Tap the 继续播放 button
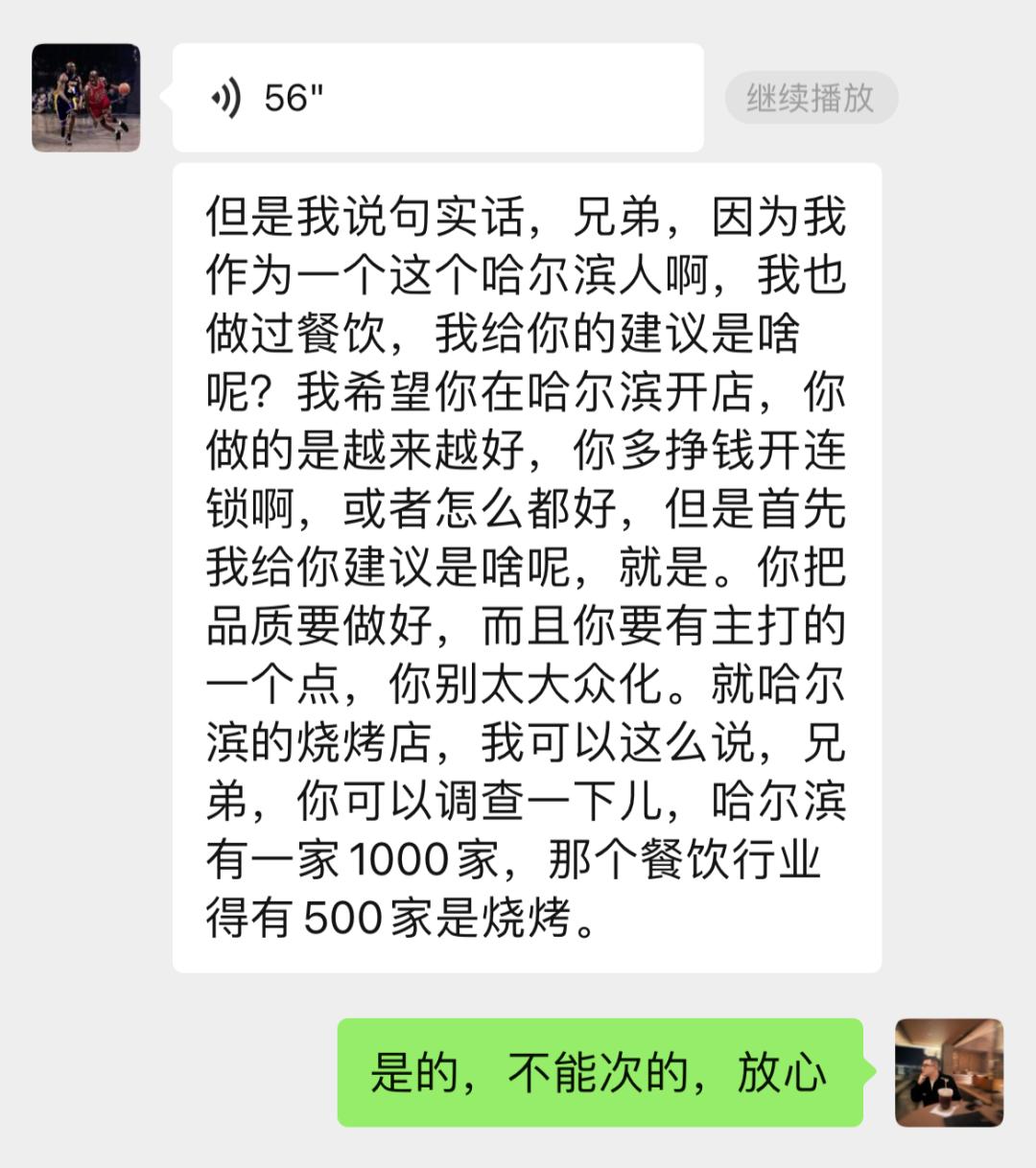The height and width of the screenshot is (1168, 1036). [811, 98]
